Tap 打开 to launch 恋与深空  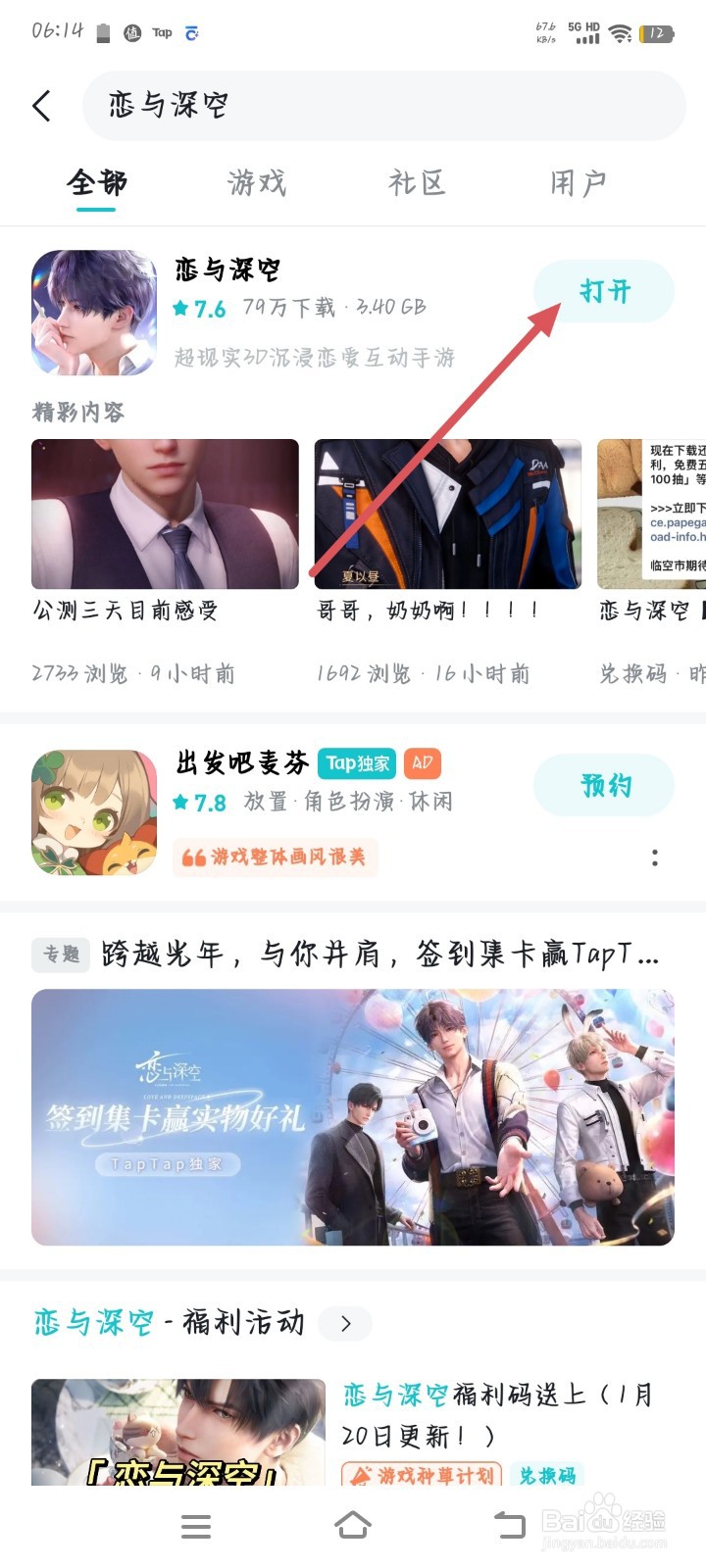pos(604,291)
